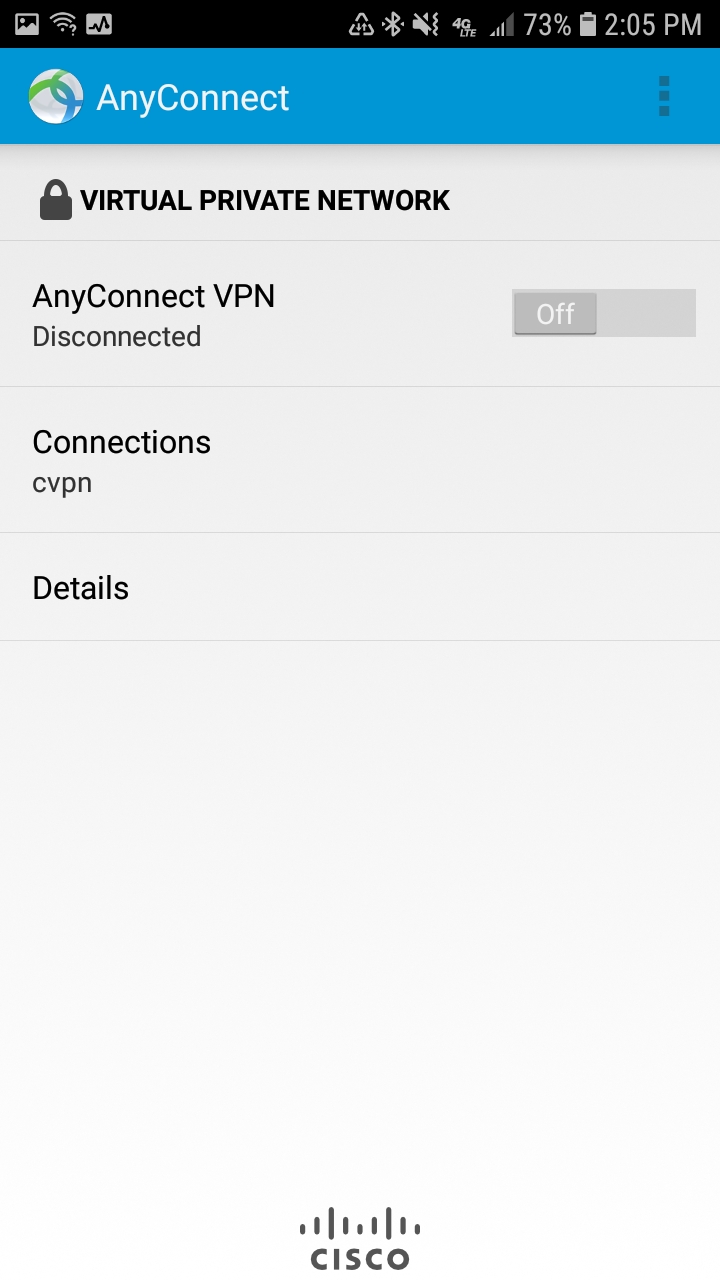Open the overflow menu in the action bar
The width and height of the screenshot is (720, 1280).
point(663,96)
